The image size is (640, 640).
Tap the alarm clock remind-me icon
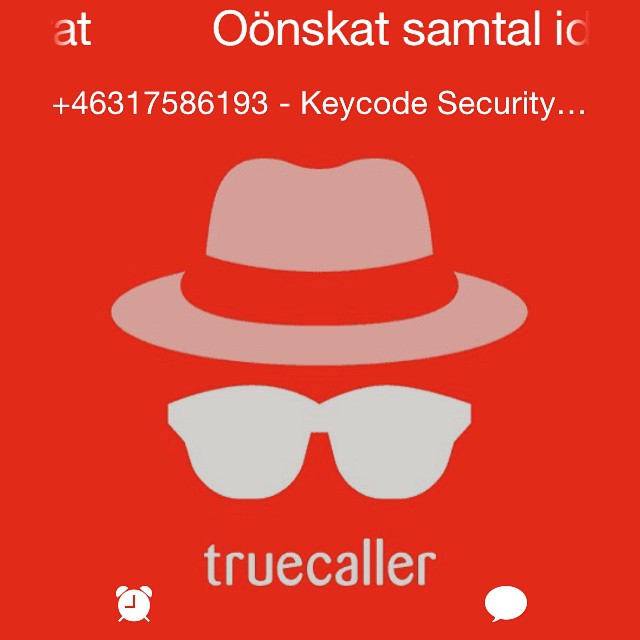click(133, 603)
